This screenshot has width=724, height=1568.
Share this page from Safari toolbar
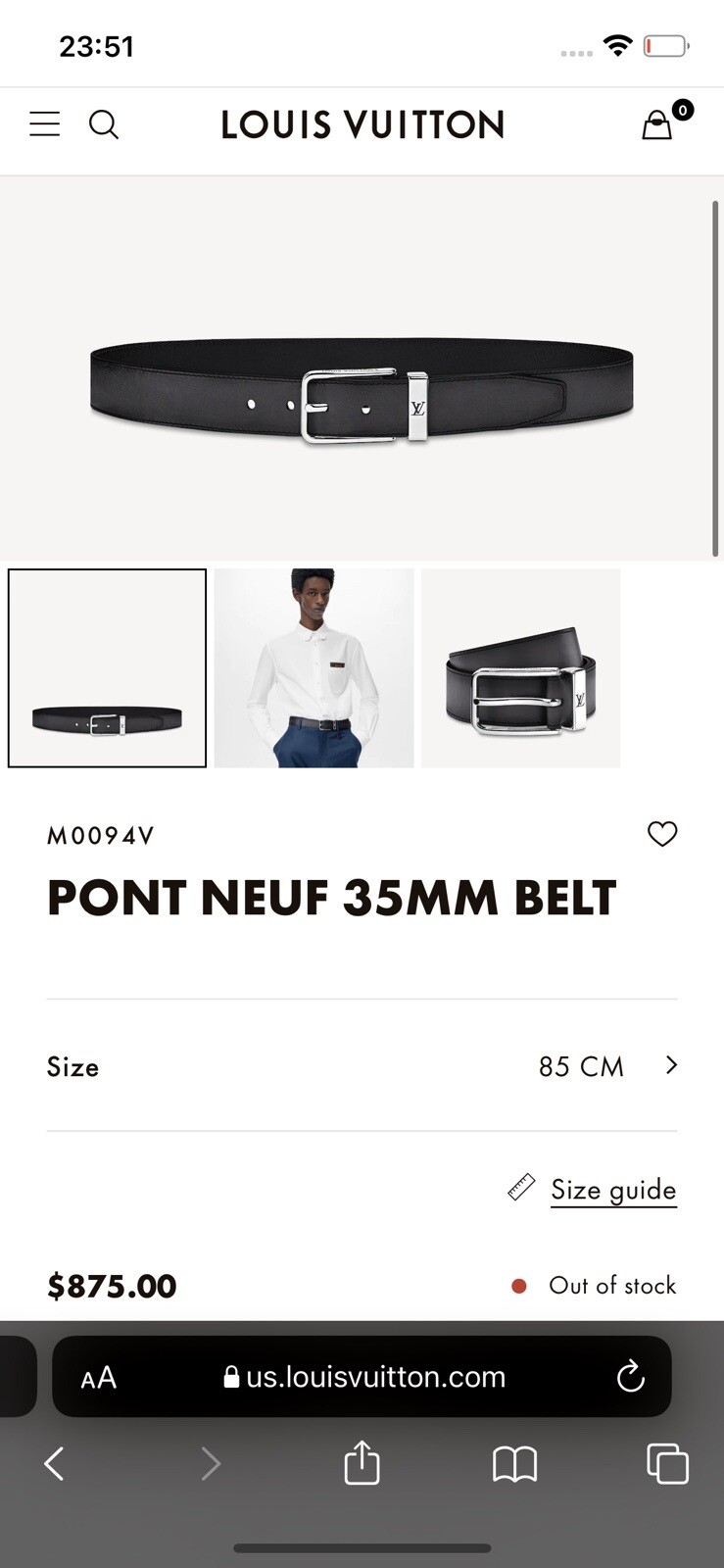pyautogui.click(x=362, y=1464)
